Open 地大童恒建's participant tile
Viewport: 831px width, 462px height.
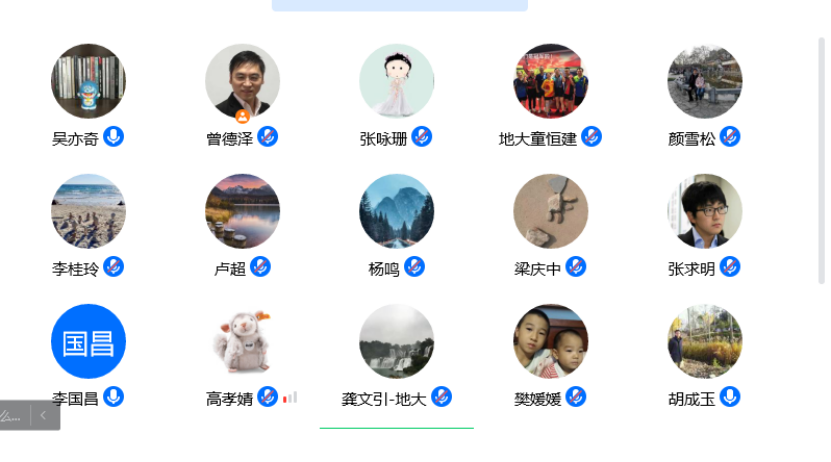550,81
